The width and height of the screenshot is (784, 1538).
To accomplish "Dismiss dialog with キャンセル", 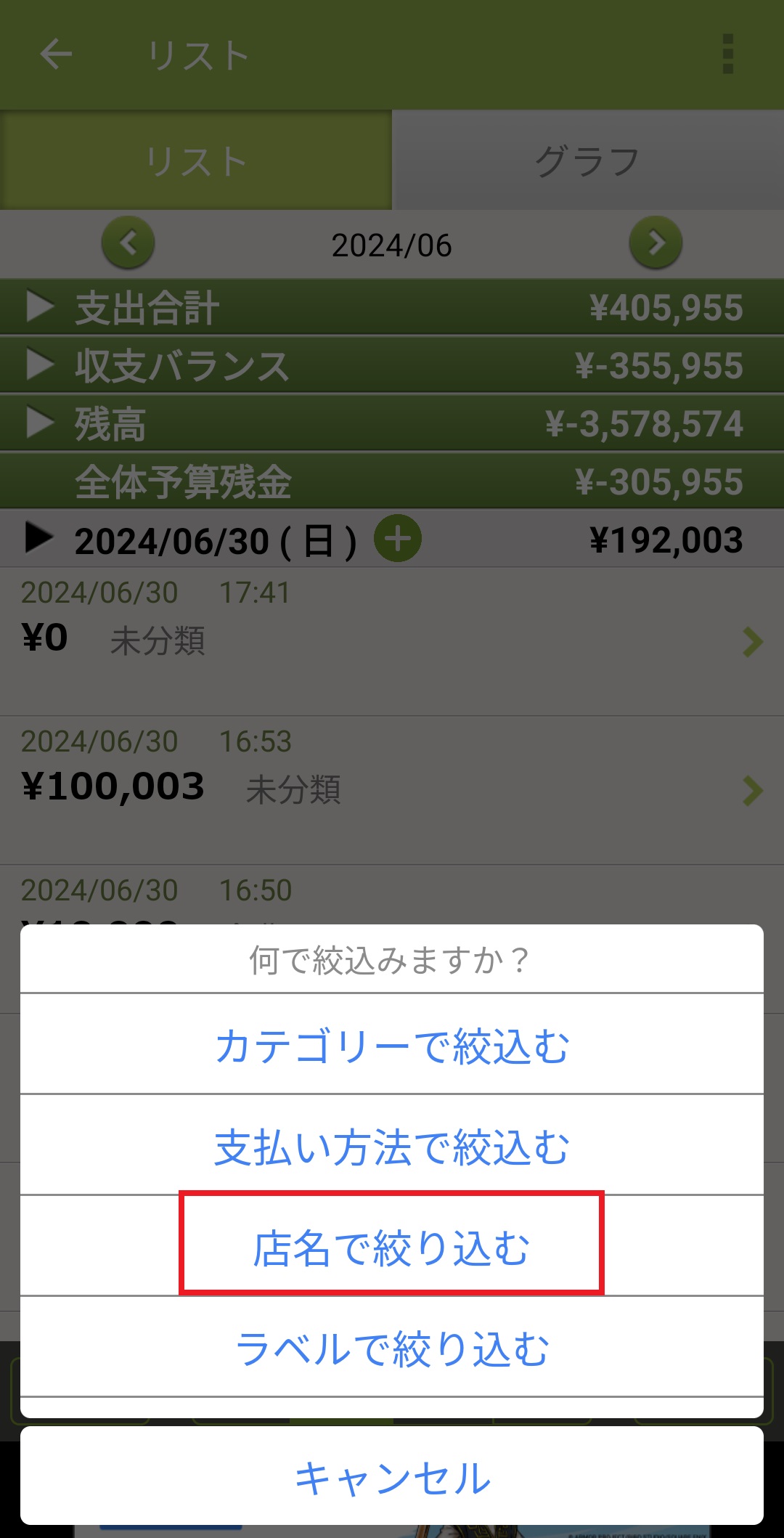I will coord(392,1477).
